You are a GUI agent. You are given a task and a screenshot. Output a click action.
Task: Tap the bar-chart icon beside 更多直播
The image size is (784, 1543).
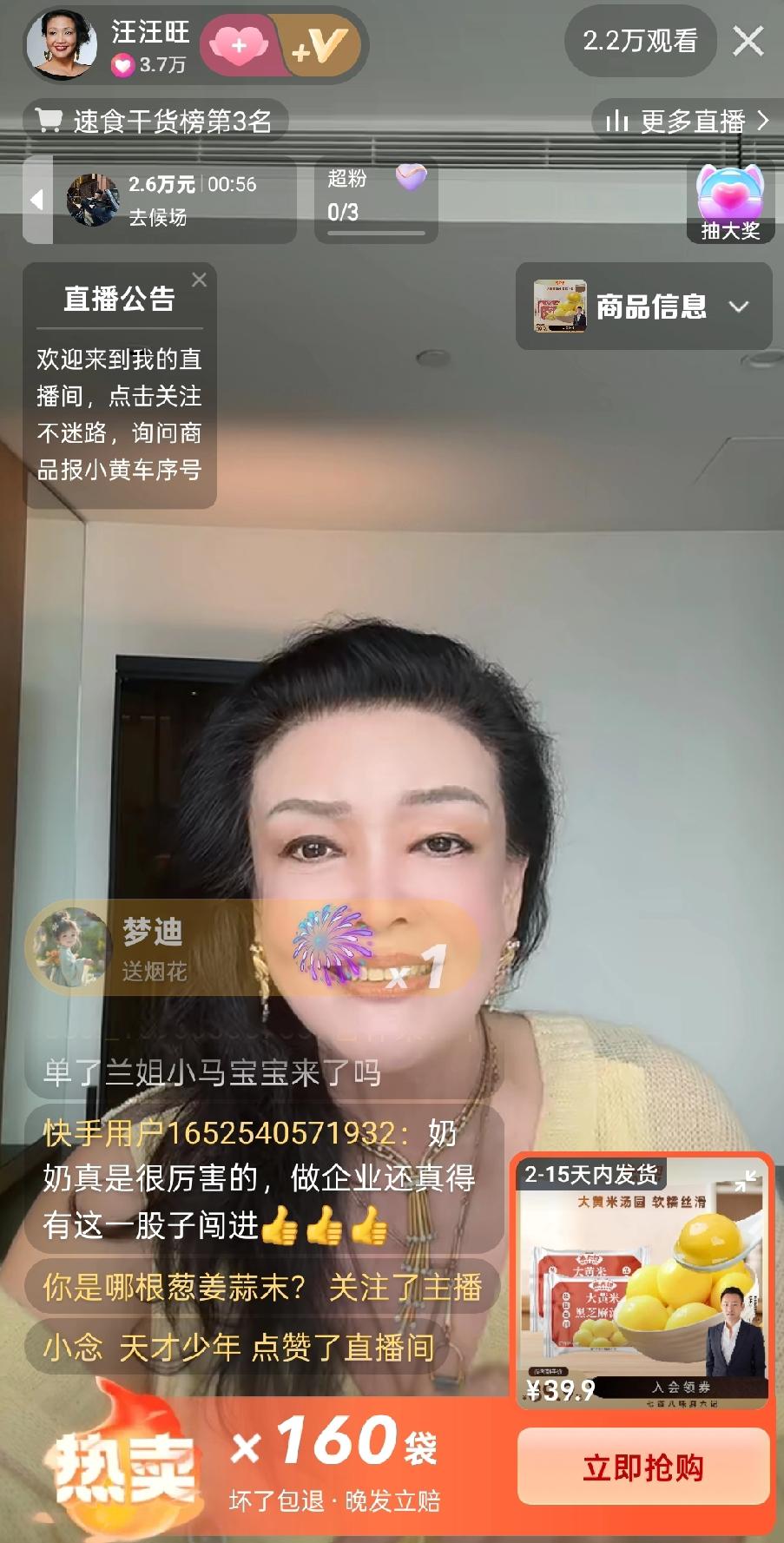point(618,122)
